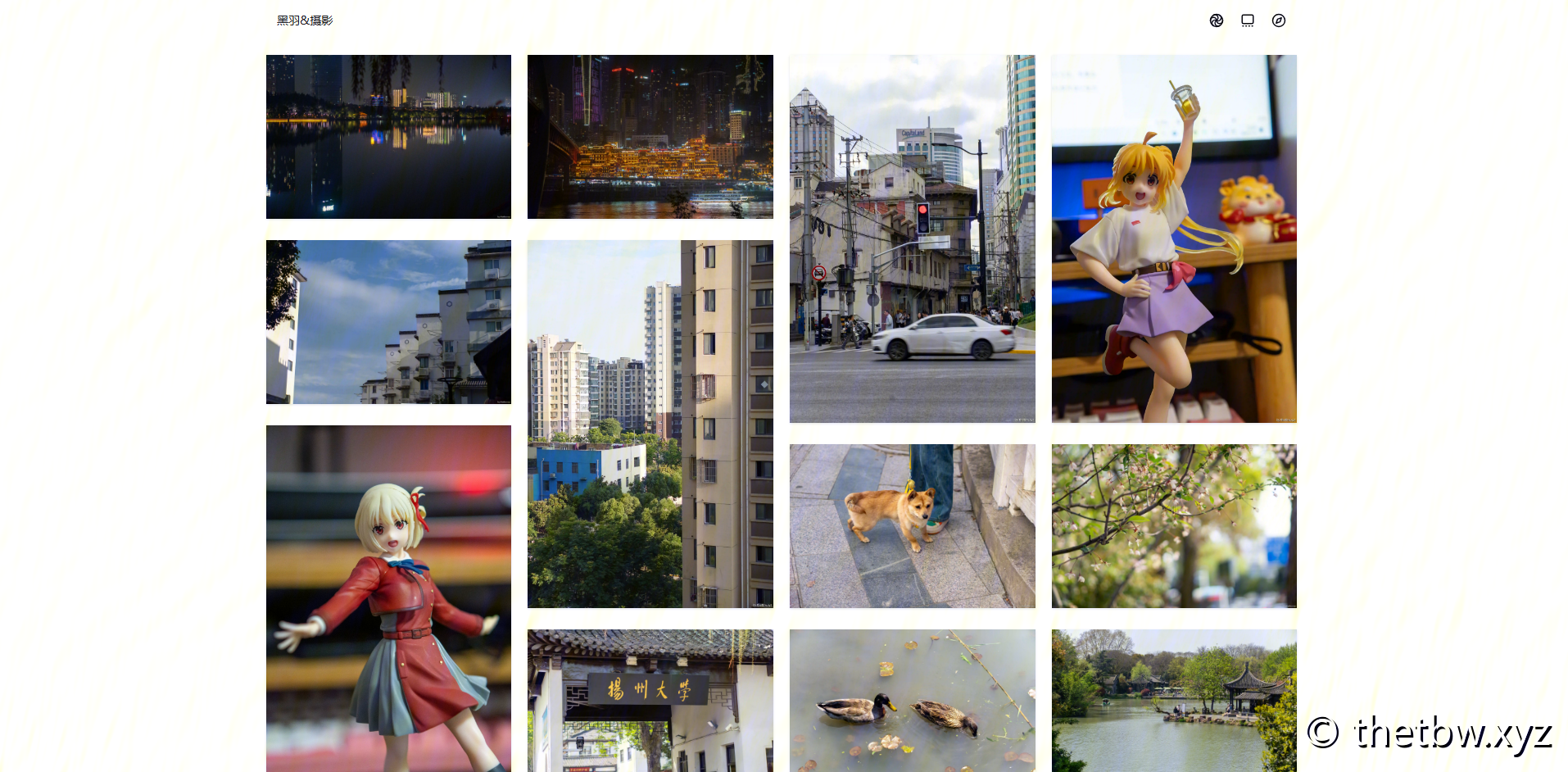Image resolution: width=1568 pixels, height=772 pixels.
Task: Open the 黑羽&摄影 site title
Action: point(305,20)
